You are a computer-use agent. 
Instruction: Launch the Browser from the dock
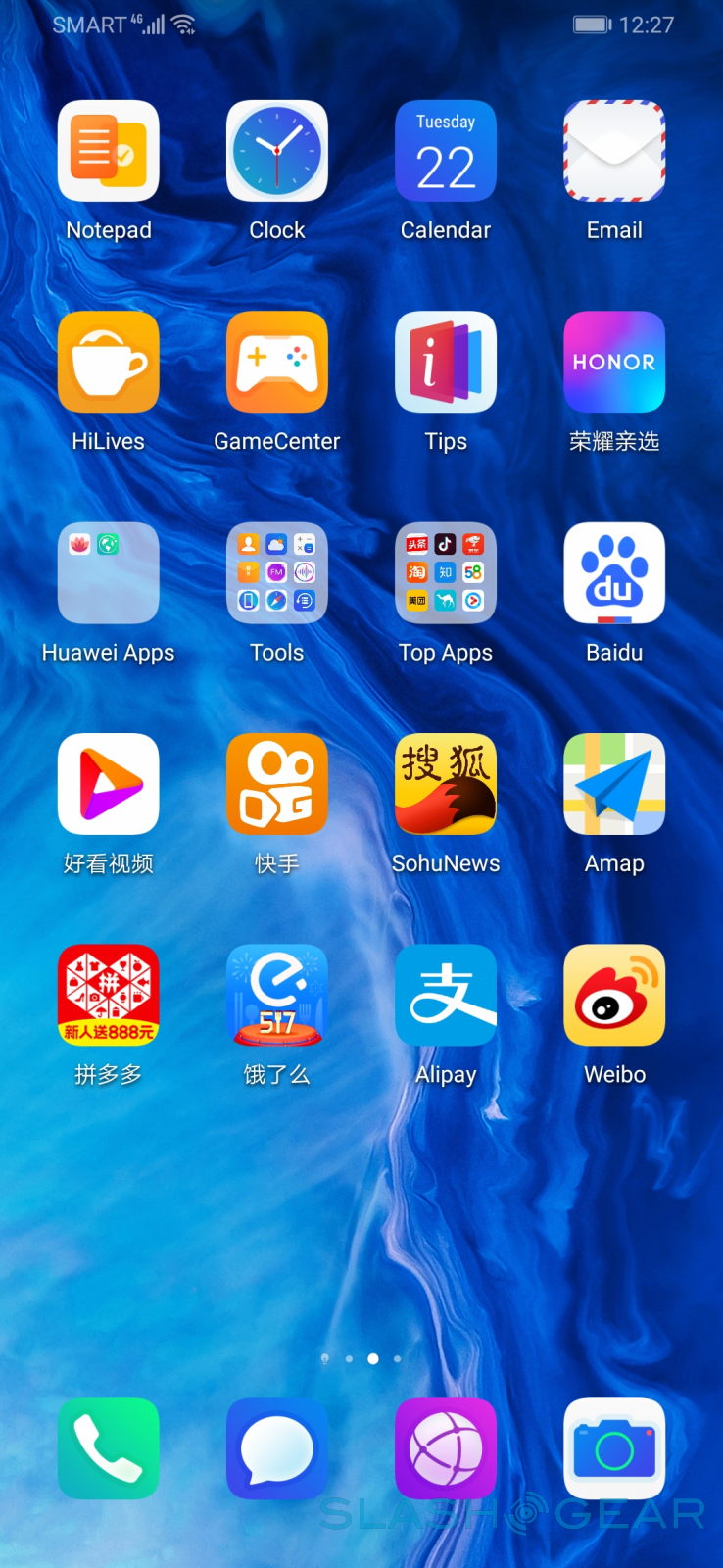[x=446, y=1448]
